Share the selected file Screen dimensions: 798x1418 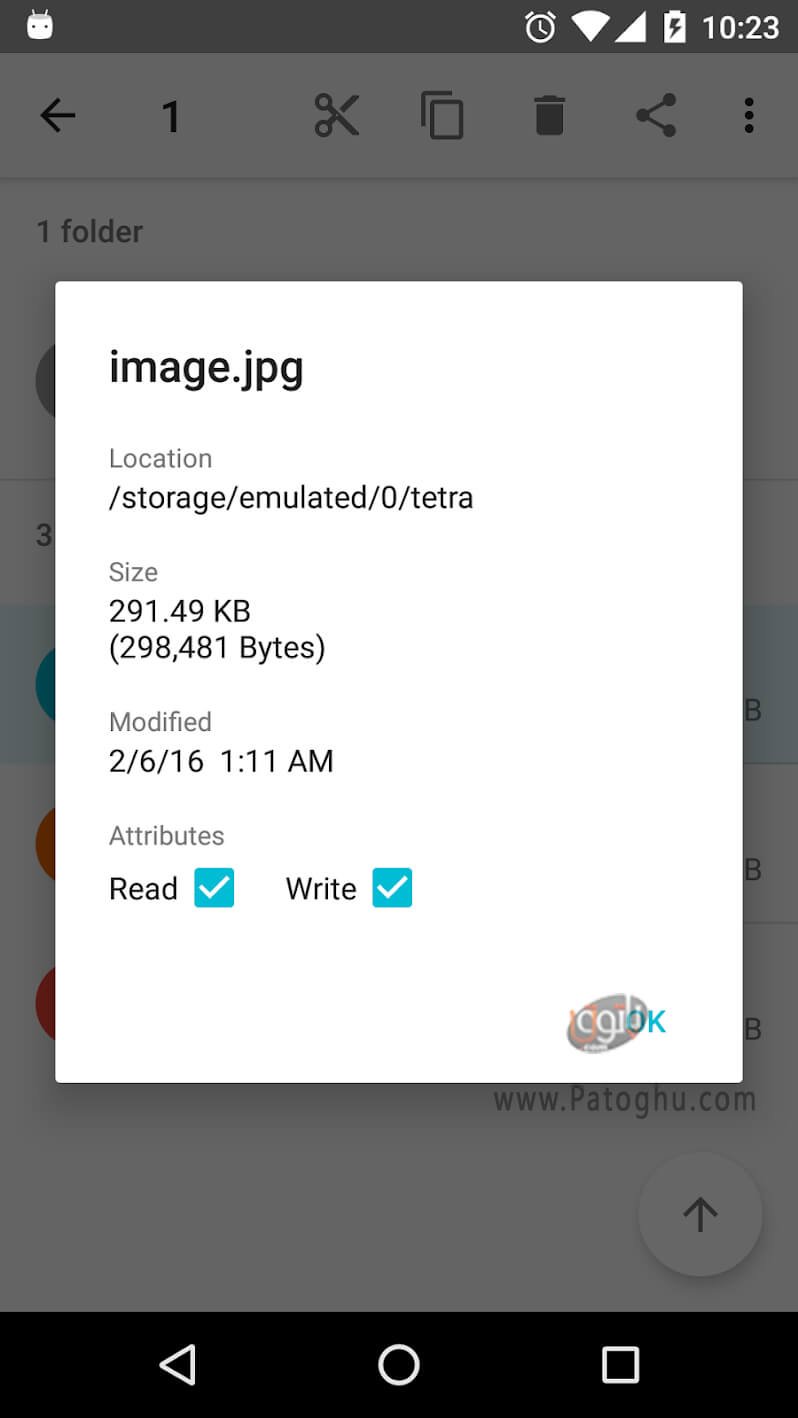click(x=656, y=116)
